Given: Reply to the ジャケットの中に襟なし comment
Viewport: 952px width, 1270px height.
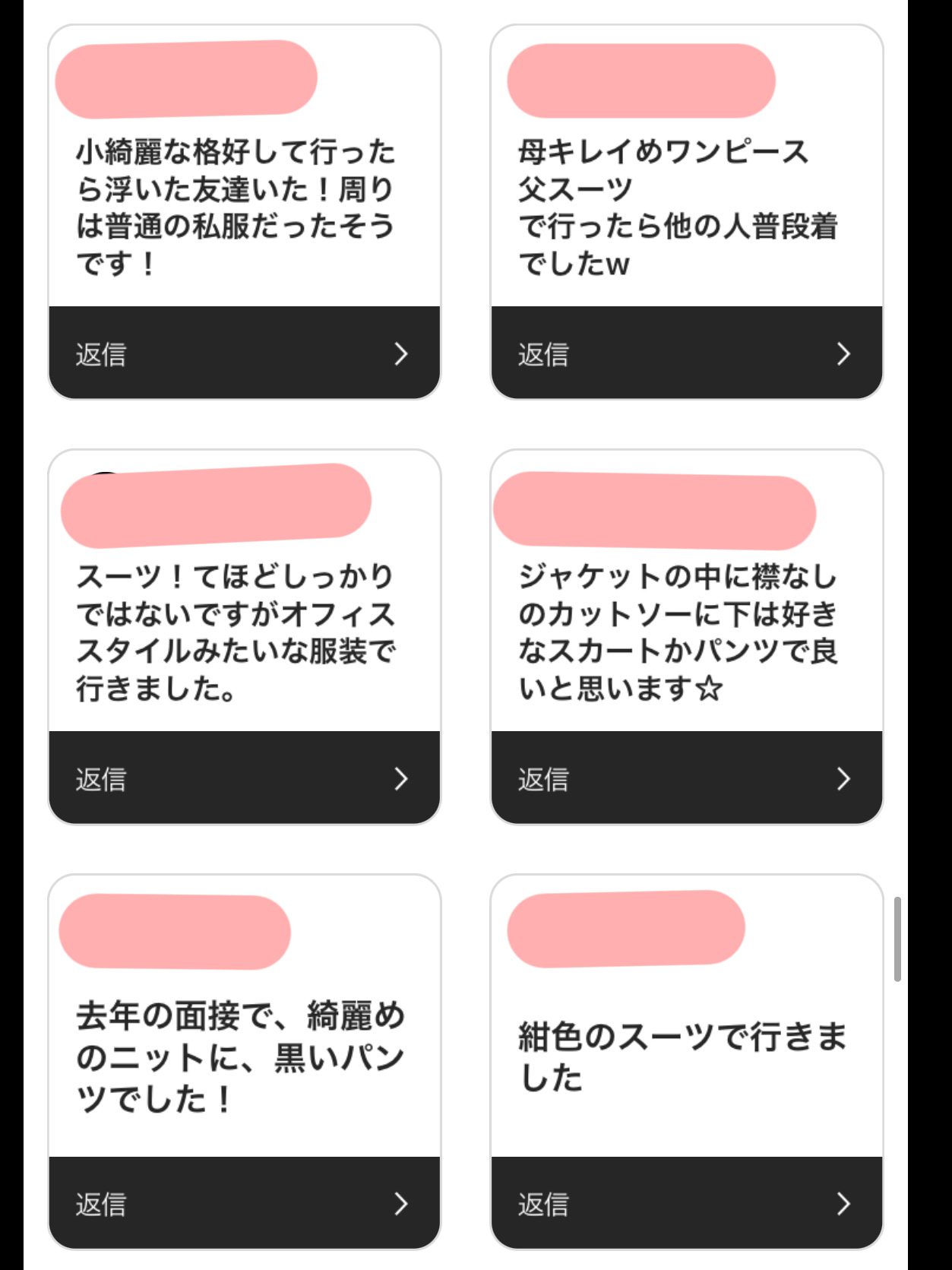Looking at the screenshot, I should click(x=686, y=778).
